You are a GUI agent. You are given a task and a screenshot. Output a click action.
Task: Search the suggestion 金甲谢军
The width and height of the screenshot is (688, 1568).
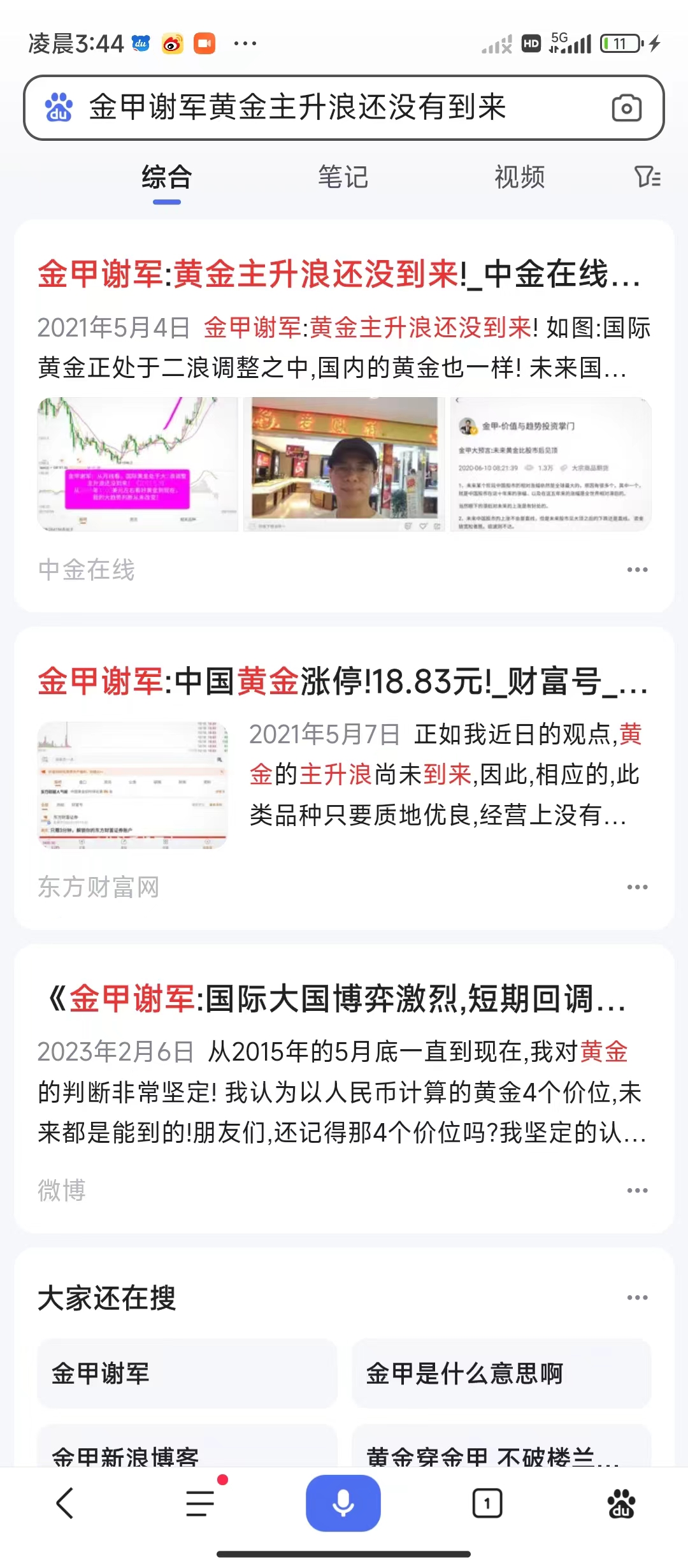187,1374
